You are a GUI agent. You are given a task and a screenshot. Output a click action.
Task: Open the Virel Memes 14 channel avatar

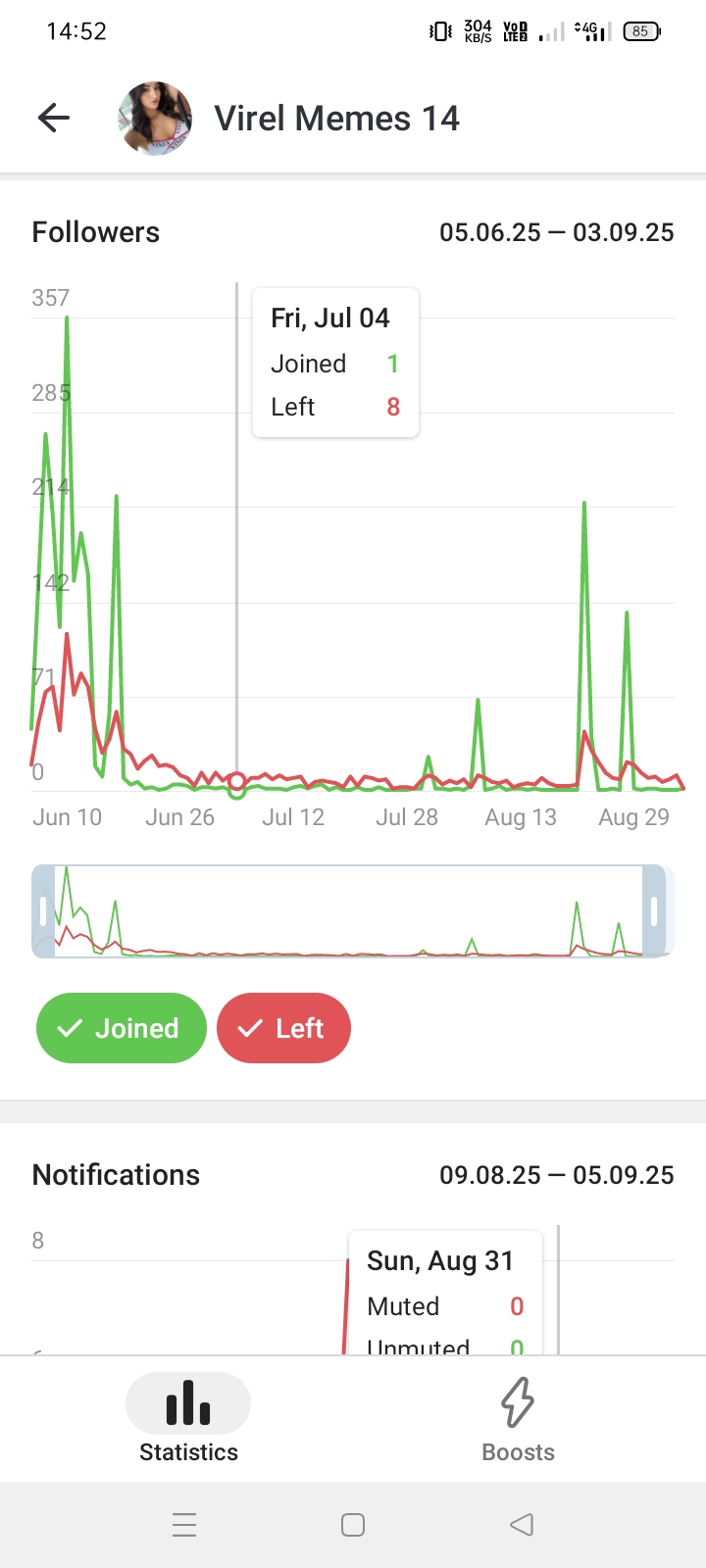pyautogui.click(x=155, y=119)
